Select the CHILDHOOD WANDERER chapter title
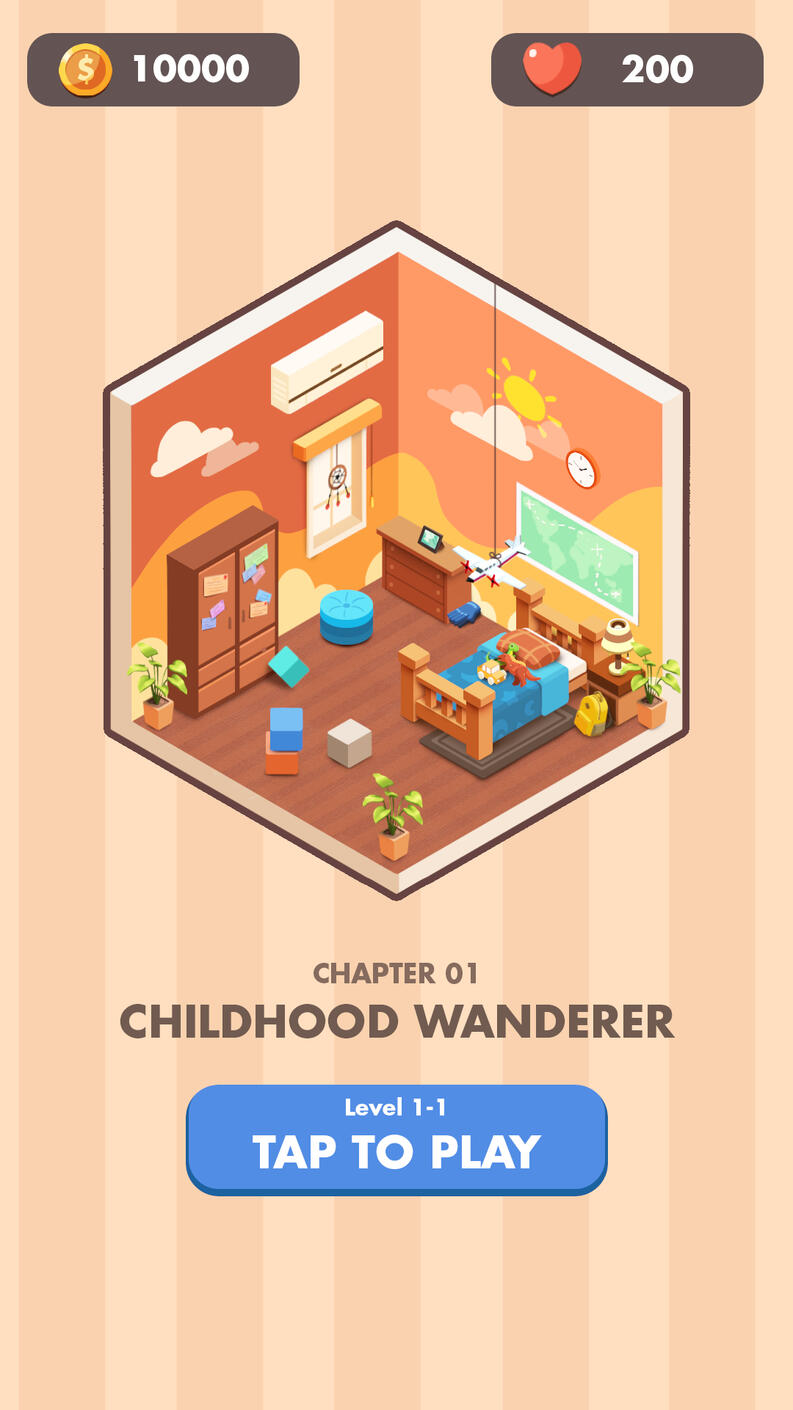The height and width of the screenshot is (1410, 793). (396, 1021)
